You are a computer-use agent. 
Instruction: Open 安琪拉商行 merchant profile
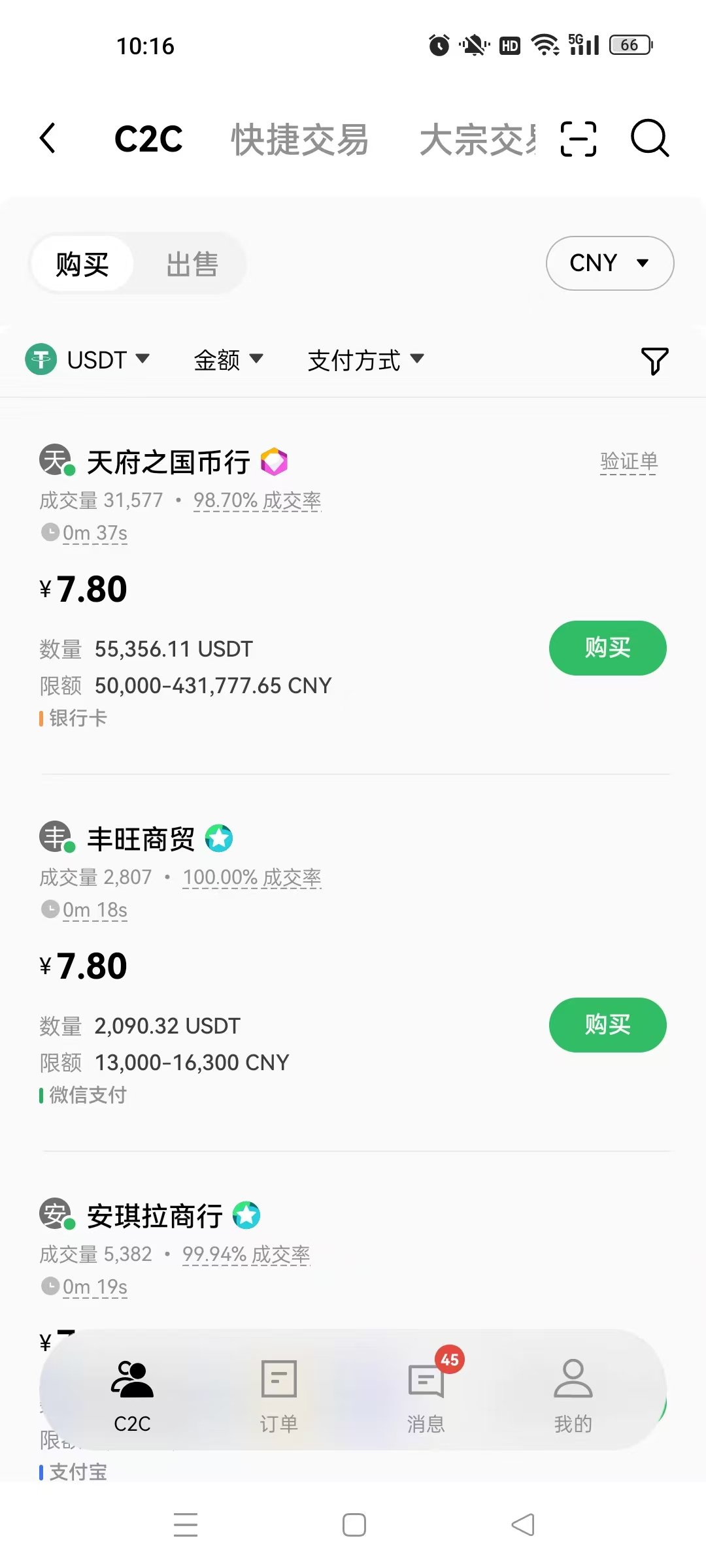(154, 1217)
